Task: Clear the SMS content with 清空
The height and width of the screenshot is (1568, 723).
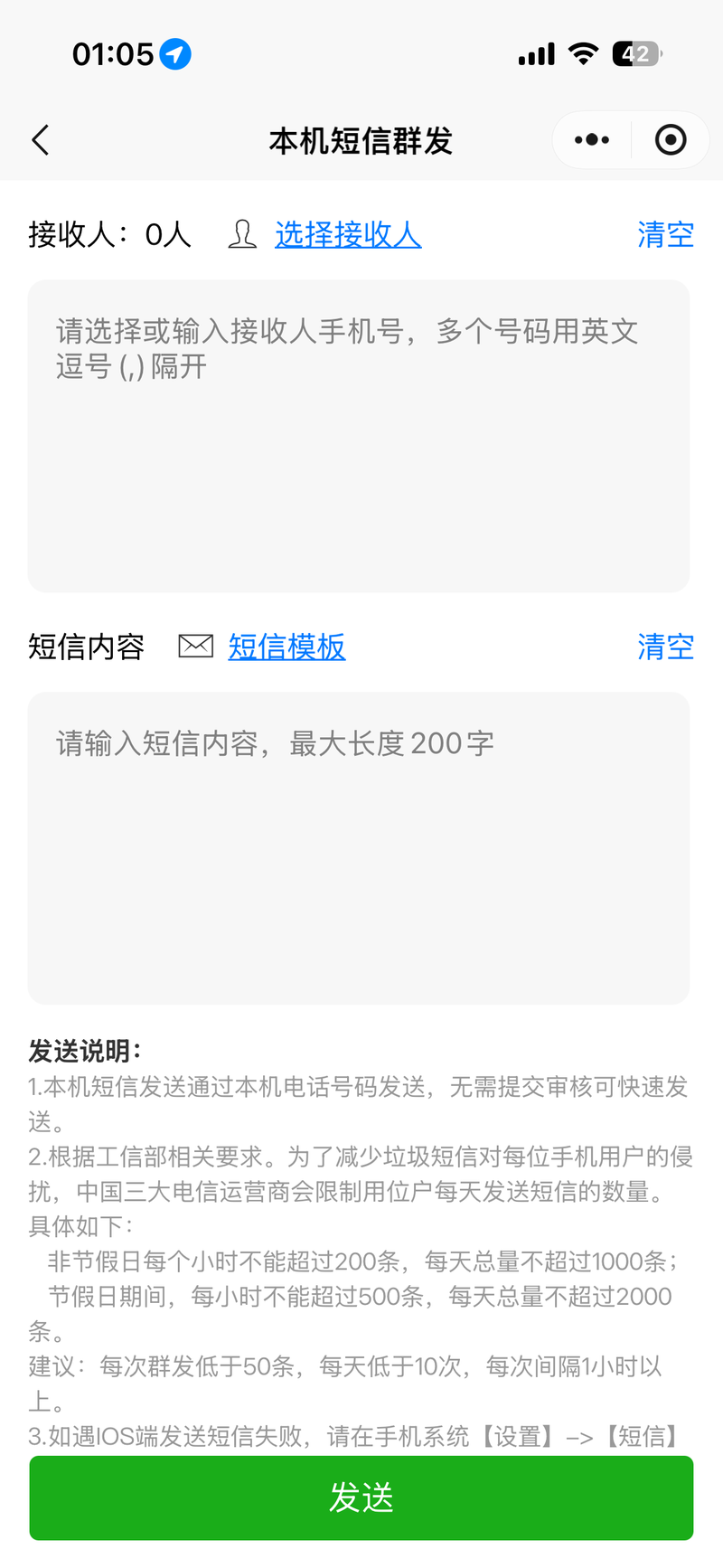Action: tap(665, 647)
